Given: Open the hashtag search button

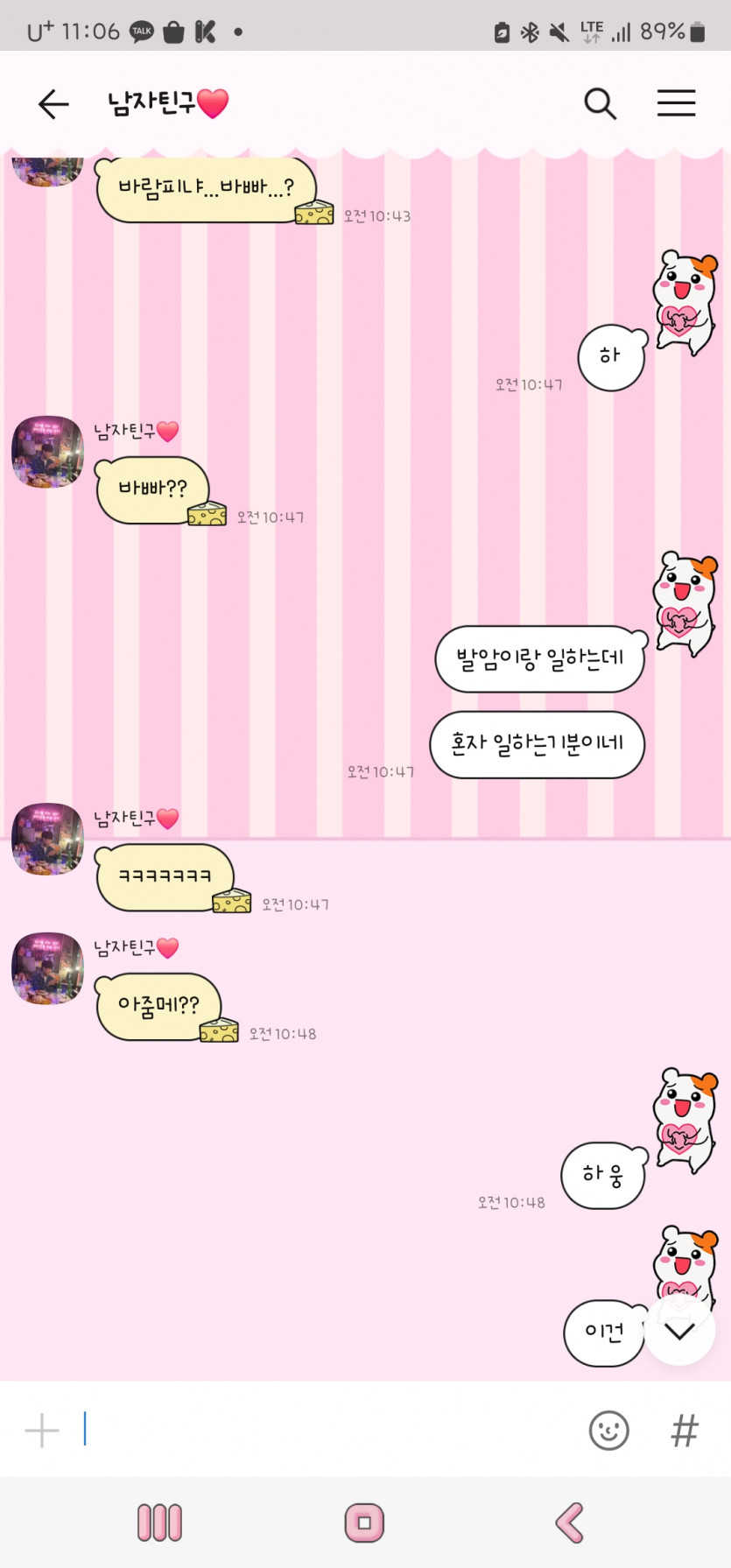Looking at the screenshot, I should 685,1431.
